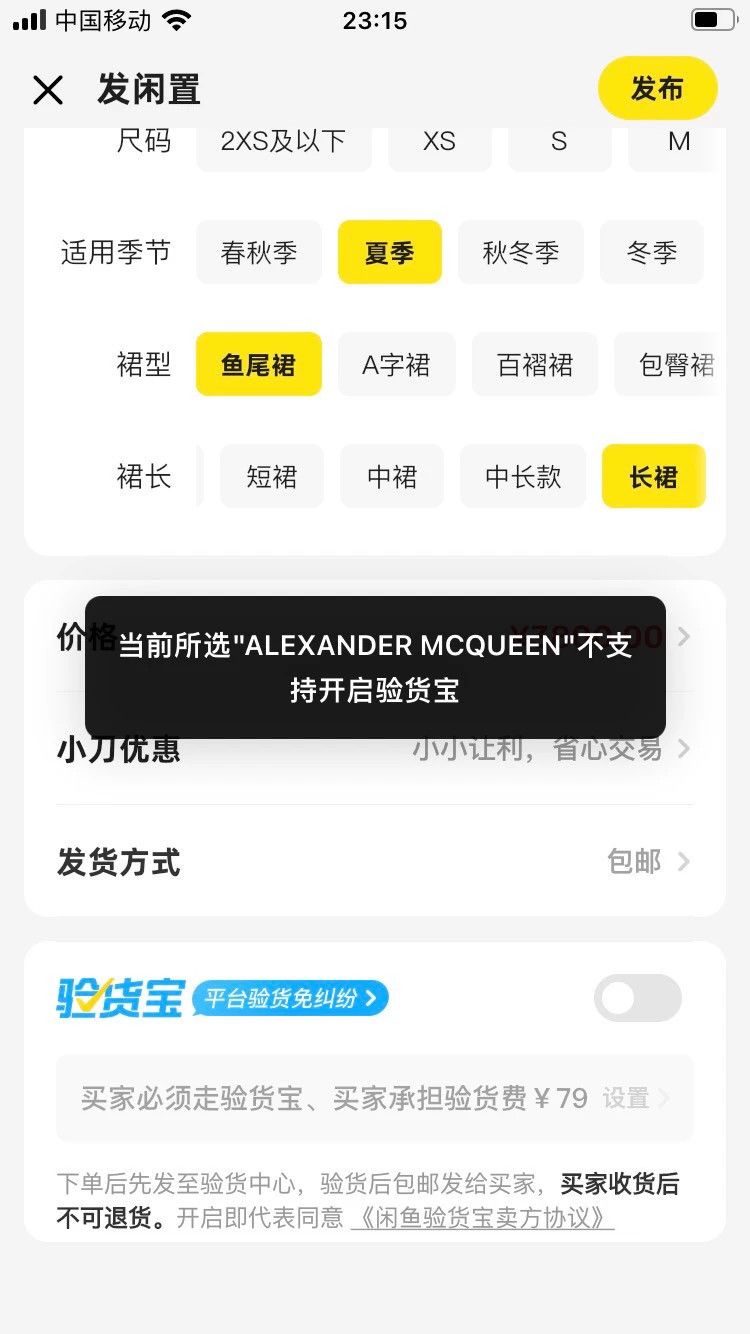Viewport: 750px width, 1334px height.
Task: Tap the 发布 publish button
Action: click(x=657, y=88)
